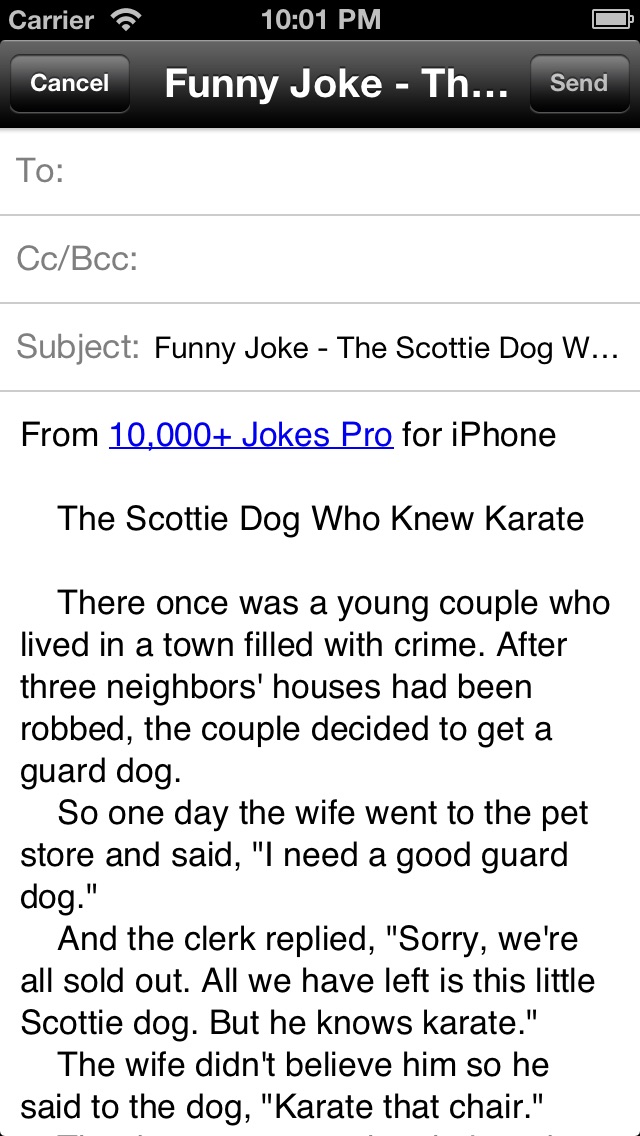Open the 10,000+ Jokes Pro link

coord(251,435)
